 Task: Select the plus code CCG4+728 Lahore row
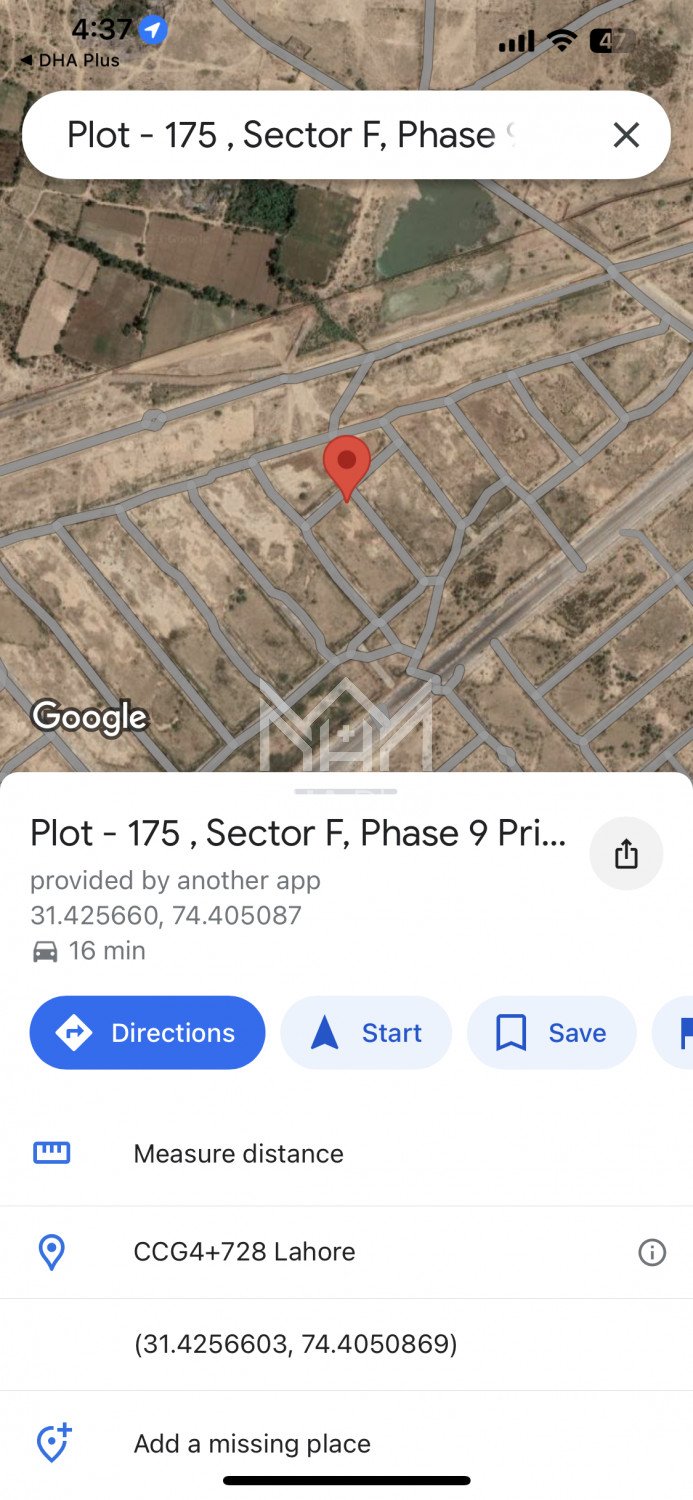pyautogui.click(x=244, y=1251)
